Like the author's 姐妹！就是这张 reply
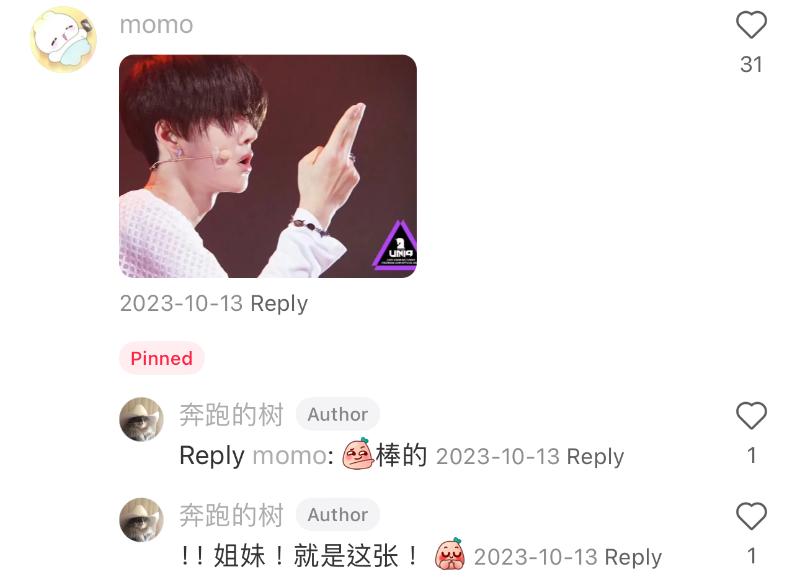The width and height of the screenshot is (800, 582). pos(751,516)
